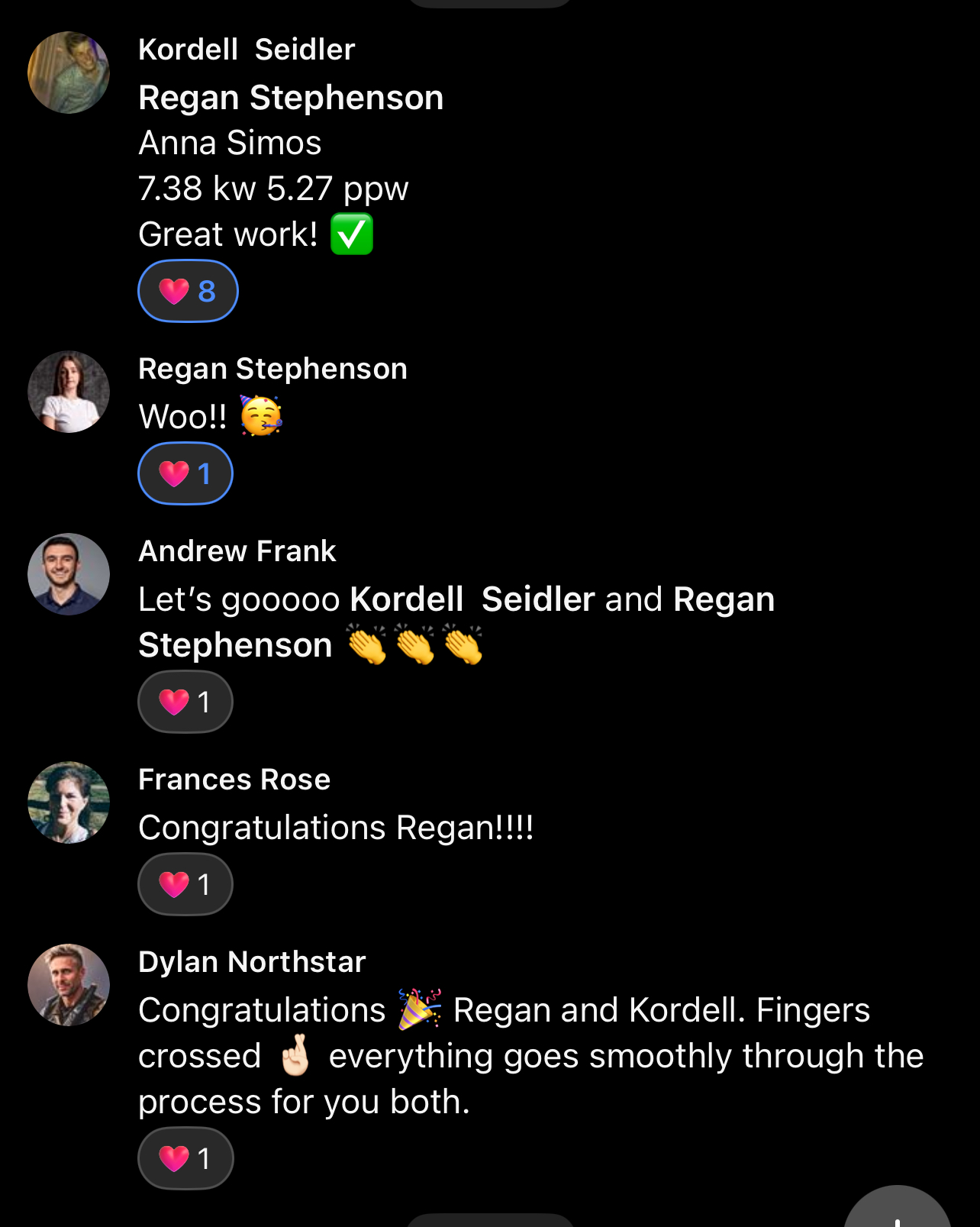Like Andrew Frank's "Let's gooooo" message
Viewport: 980px width, 1227px height.
[x=185, y=702]
